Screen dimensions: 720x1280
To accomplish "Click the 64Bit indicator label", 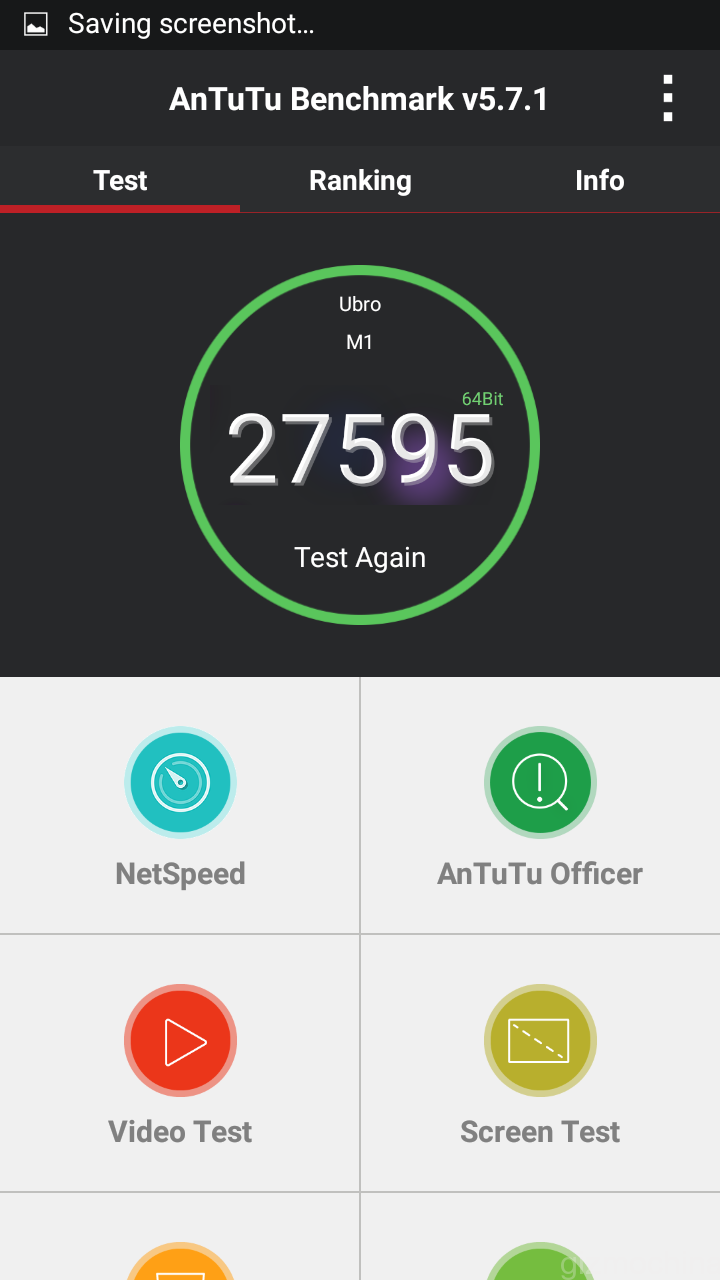I will (x=480, y=397).
